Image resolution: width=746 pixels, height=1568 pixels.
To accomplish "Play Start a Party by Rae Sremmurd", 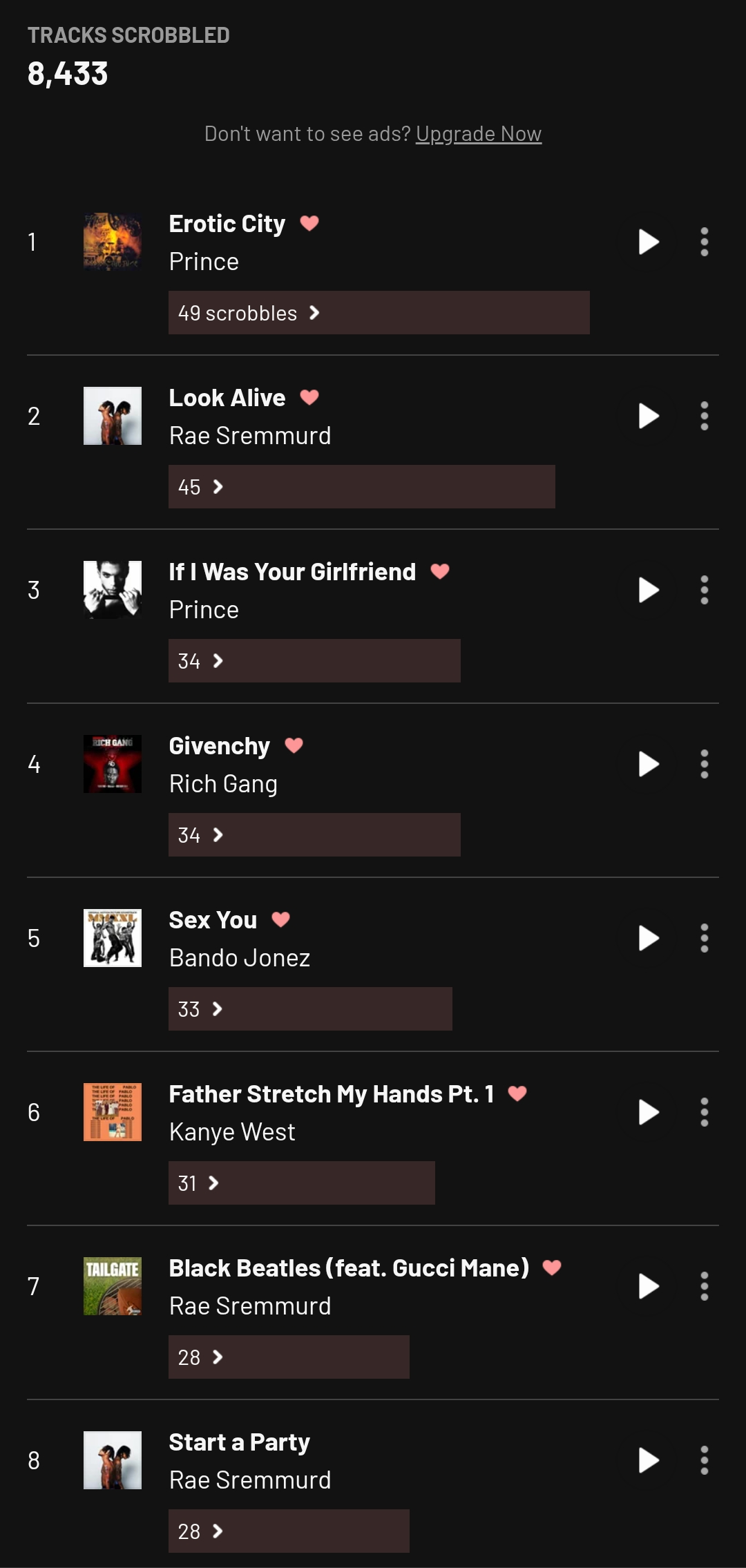I will click(649, 1460).
